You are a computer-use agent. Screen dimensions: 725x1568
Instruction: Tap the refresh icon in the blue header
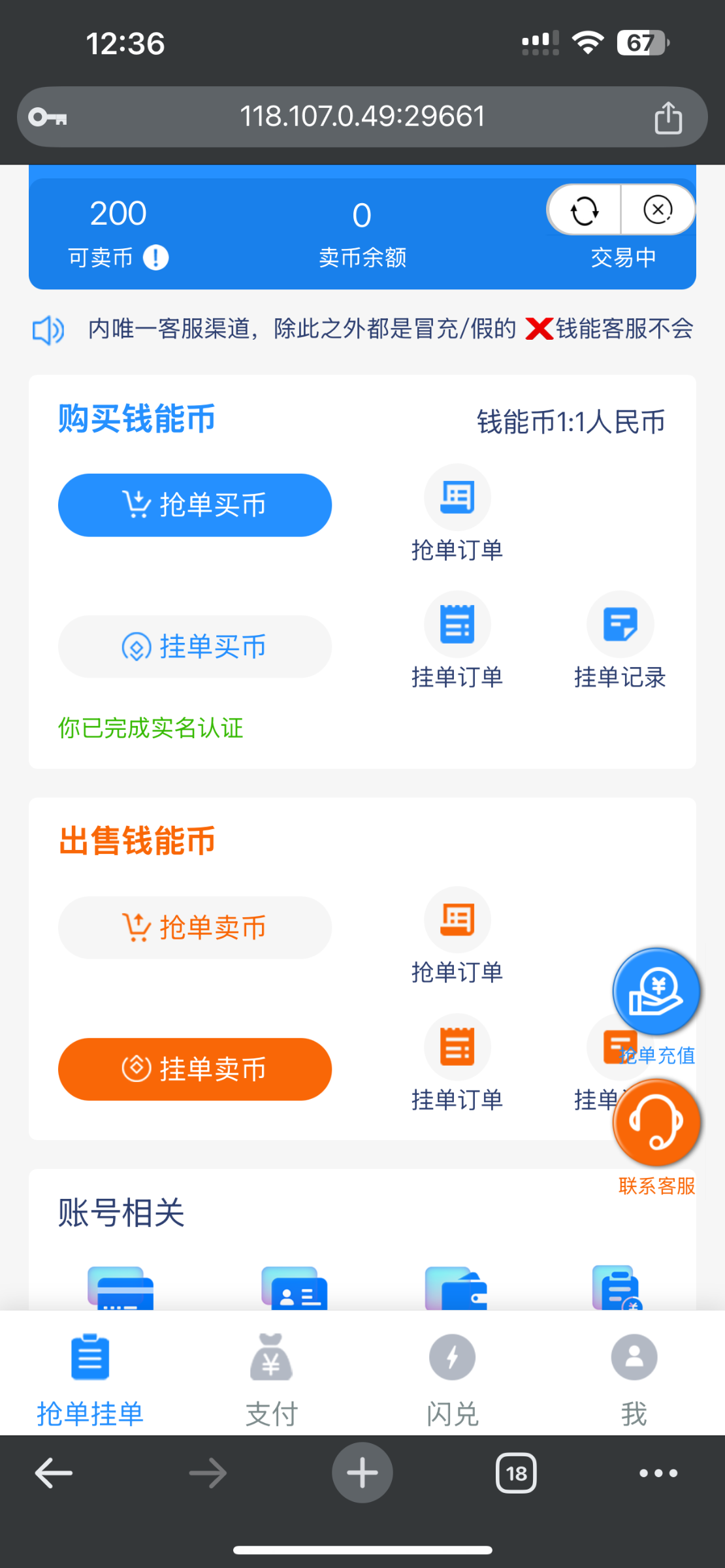[584, 210]
